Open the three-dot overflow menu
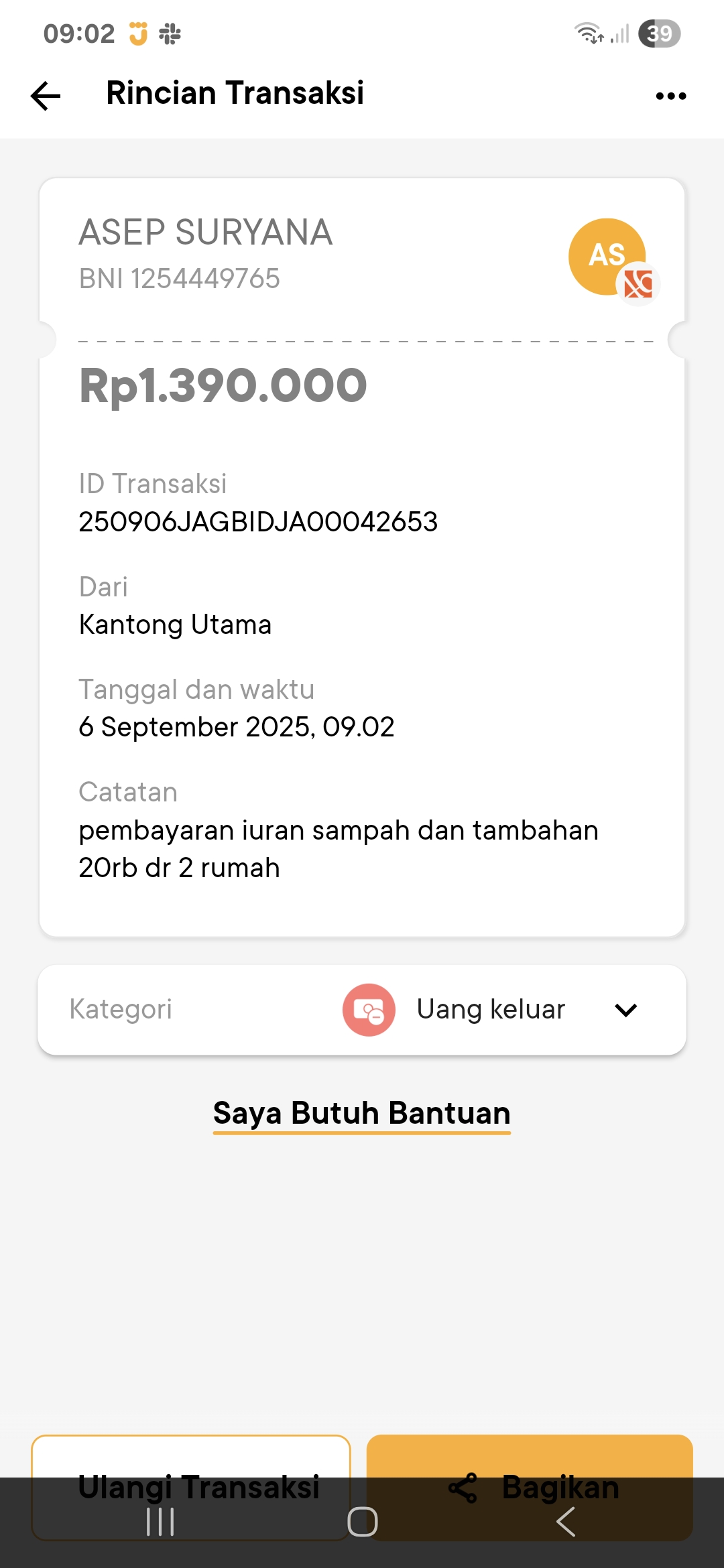Image resolution: width=724 pixels, height=1568 pixels. tap(671, 96)
